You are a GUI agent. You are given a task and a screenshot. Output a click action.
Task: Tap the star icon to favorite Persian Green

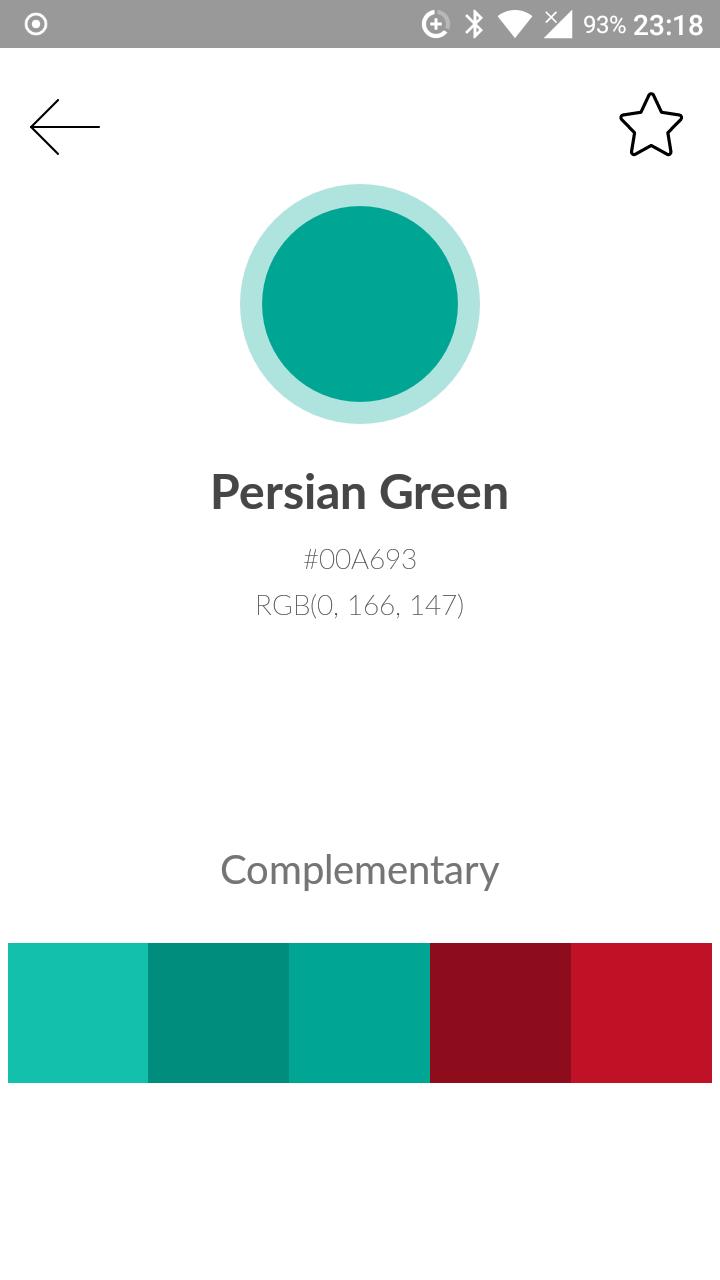point(650,124)
